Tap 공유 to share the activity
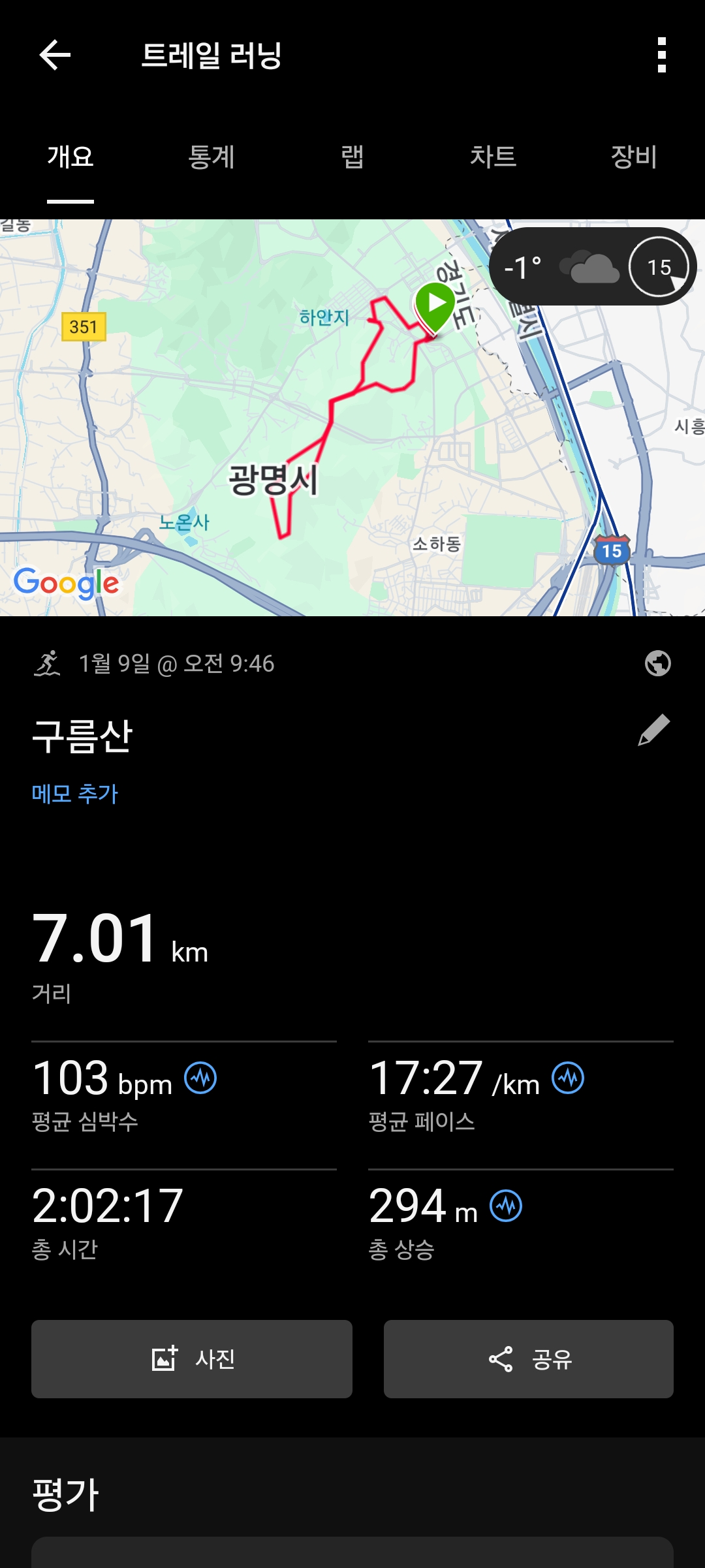This screenshot has width=705, height=1568. click(x=529, y=1360)
